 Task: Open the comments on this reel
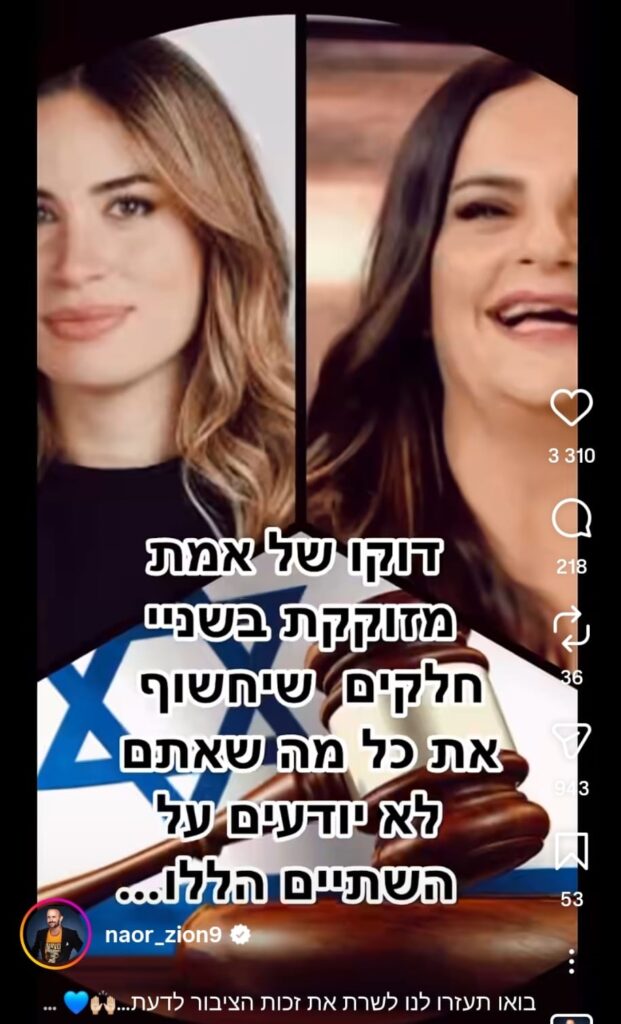click(x=571, y=520)
